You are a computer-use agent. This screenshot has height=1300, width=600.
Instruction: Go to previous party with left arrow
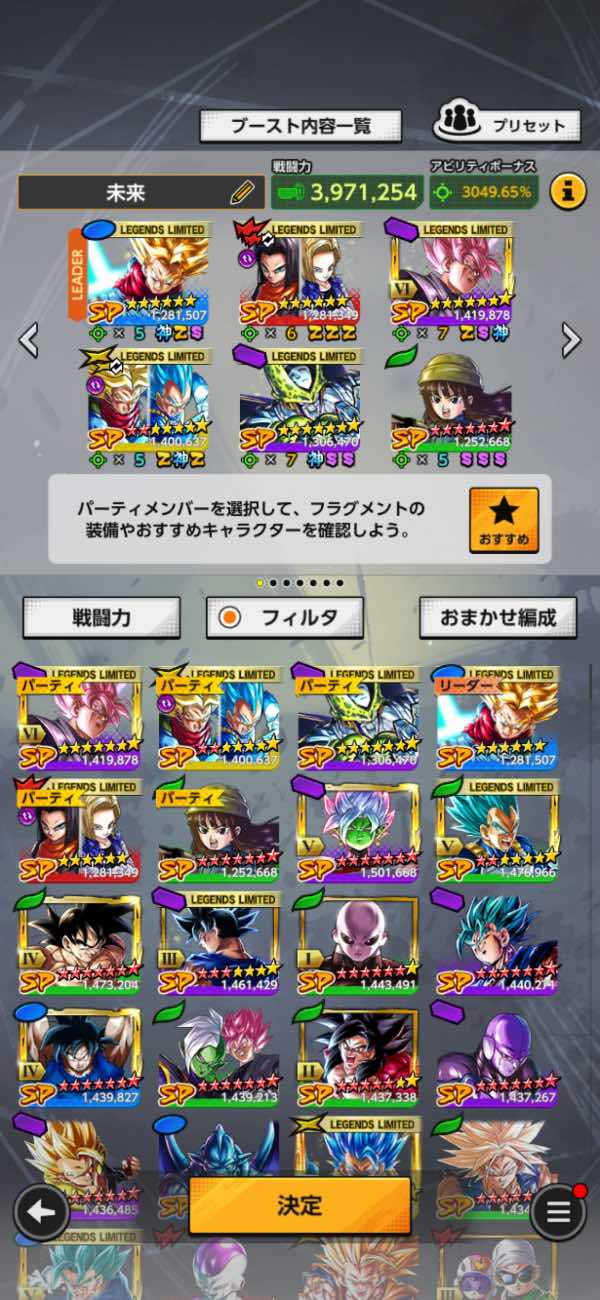(x=29, y=340)
